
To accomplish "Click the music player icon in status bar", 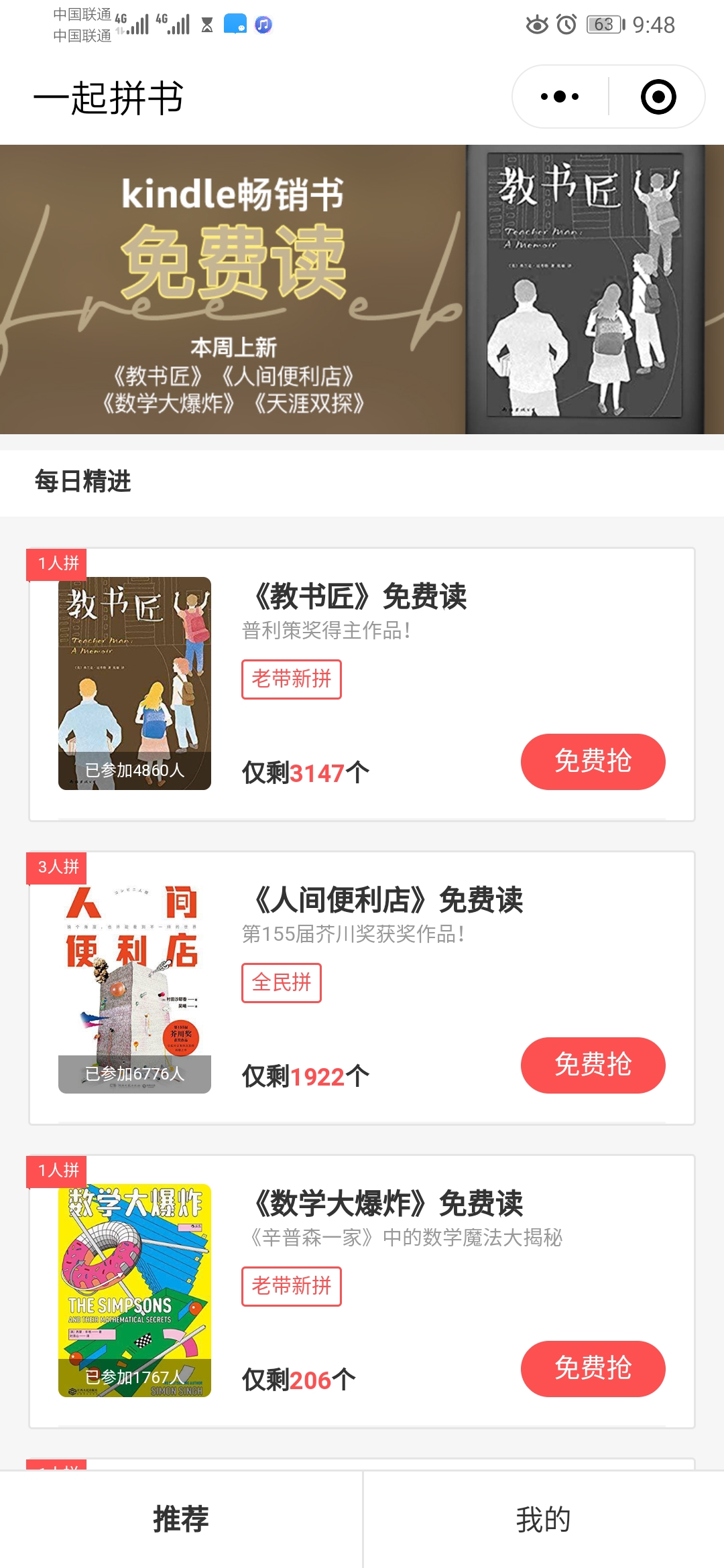I will click(x=263, y=22).
